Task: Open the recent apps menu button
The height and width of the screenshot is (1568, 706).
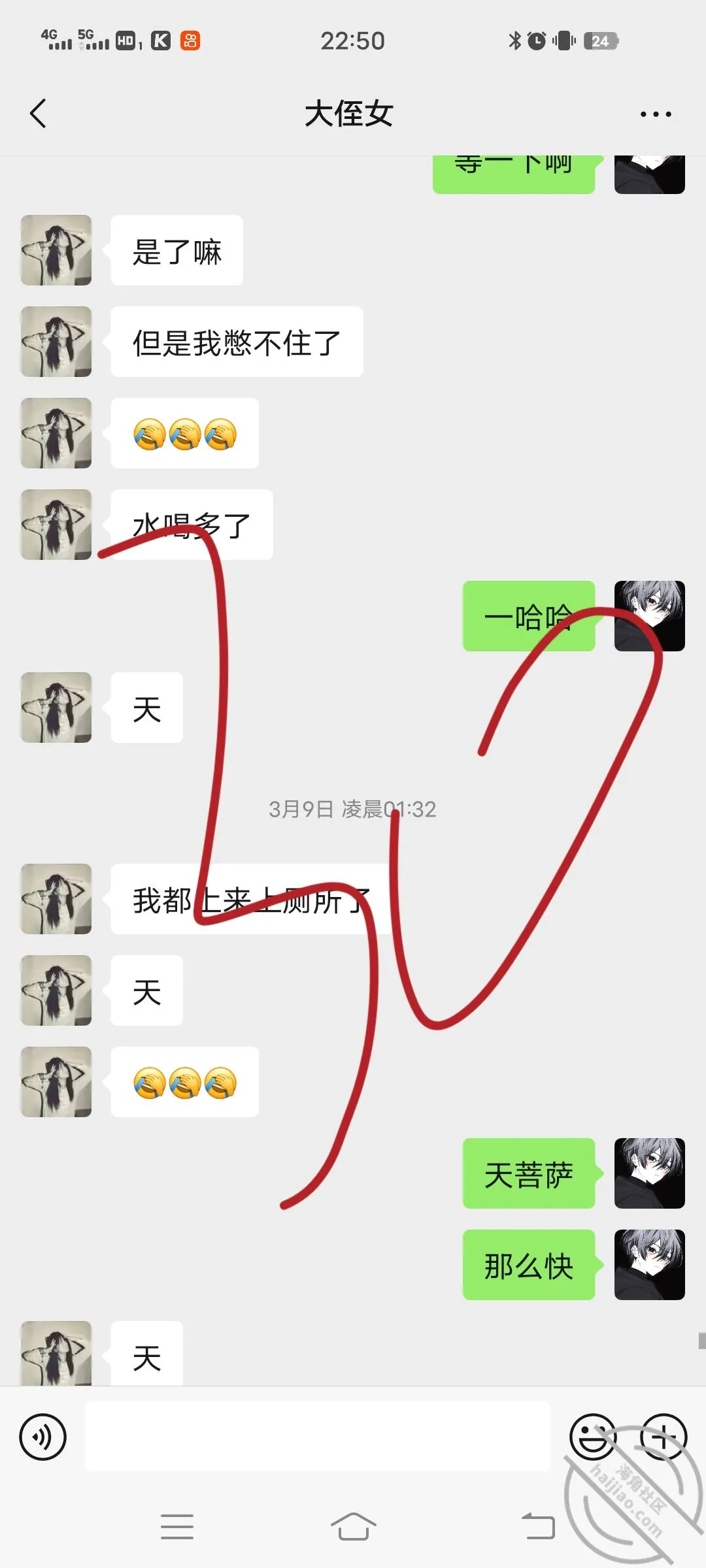Action: pyautogui.click(x=177, y=1526)
